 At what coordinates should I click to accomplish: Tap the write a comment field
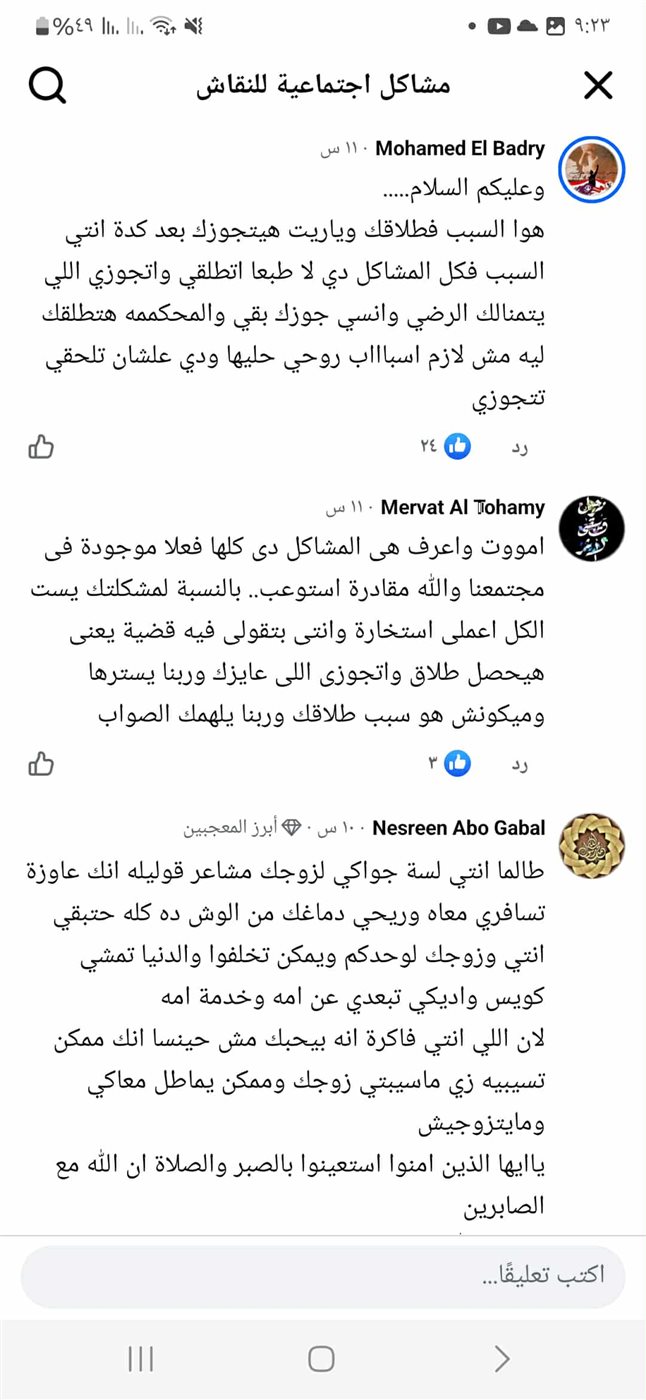[x=322, y=1276]
